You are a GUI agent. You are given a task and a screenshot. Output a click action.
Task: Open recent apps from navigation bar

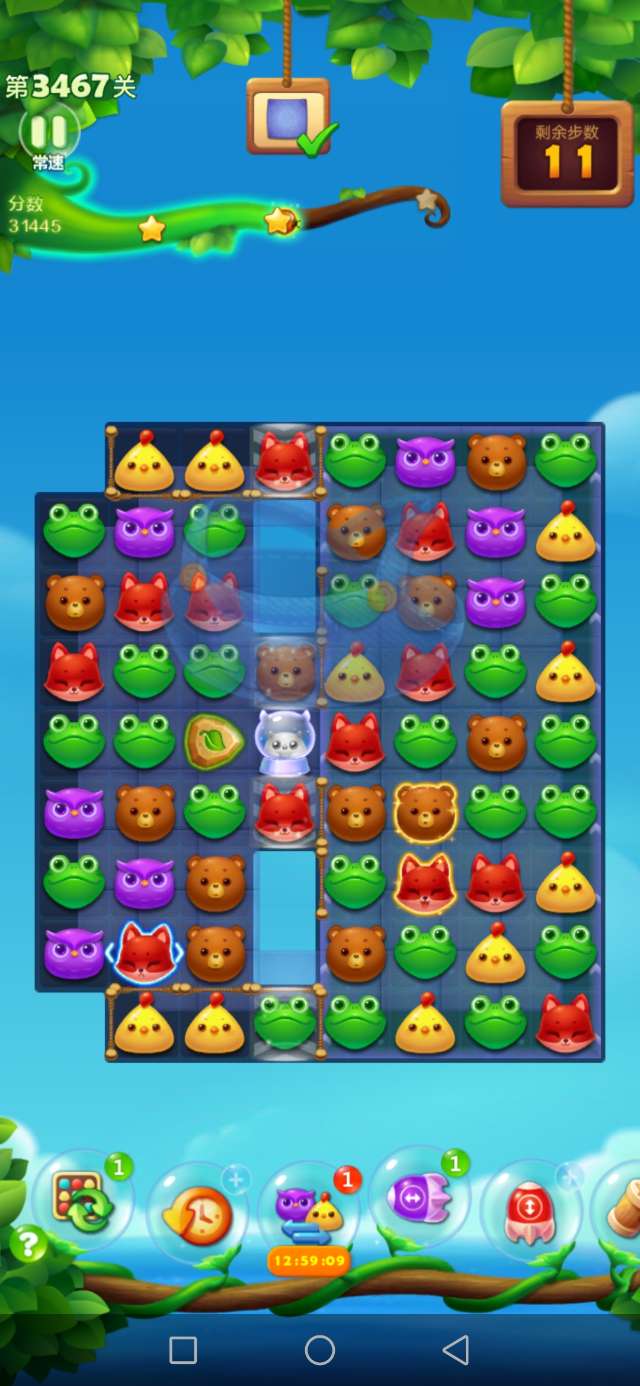[183, 1350]
